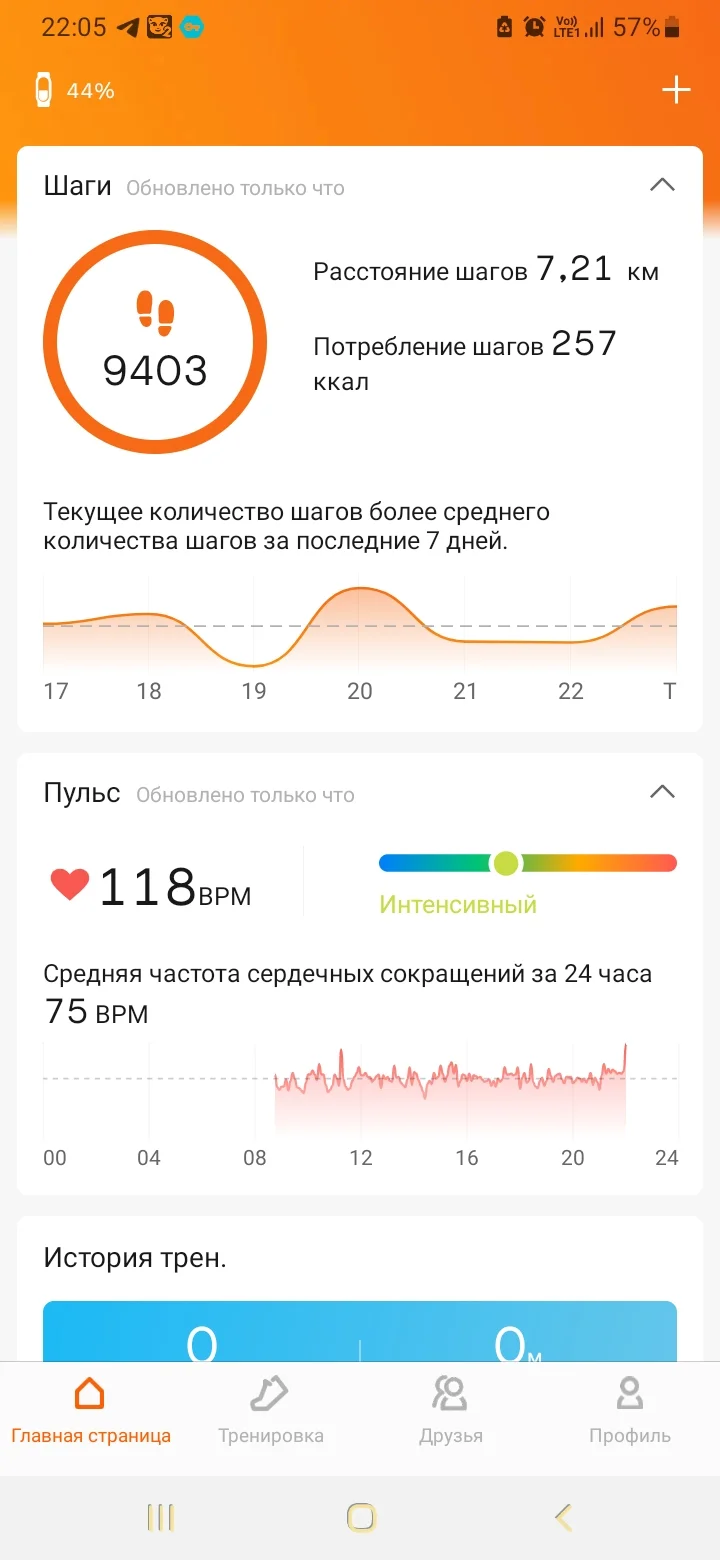Collapse the Шаги card

[662, 185]
